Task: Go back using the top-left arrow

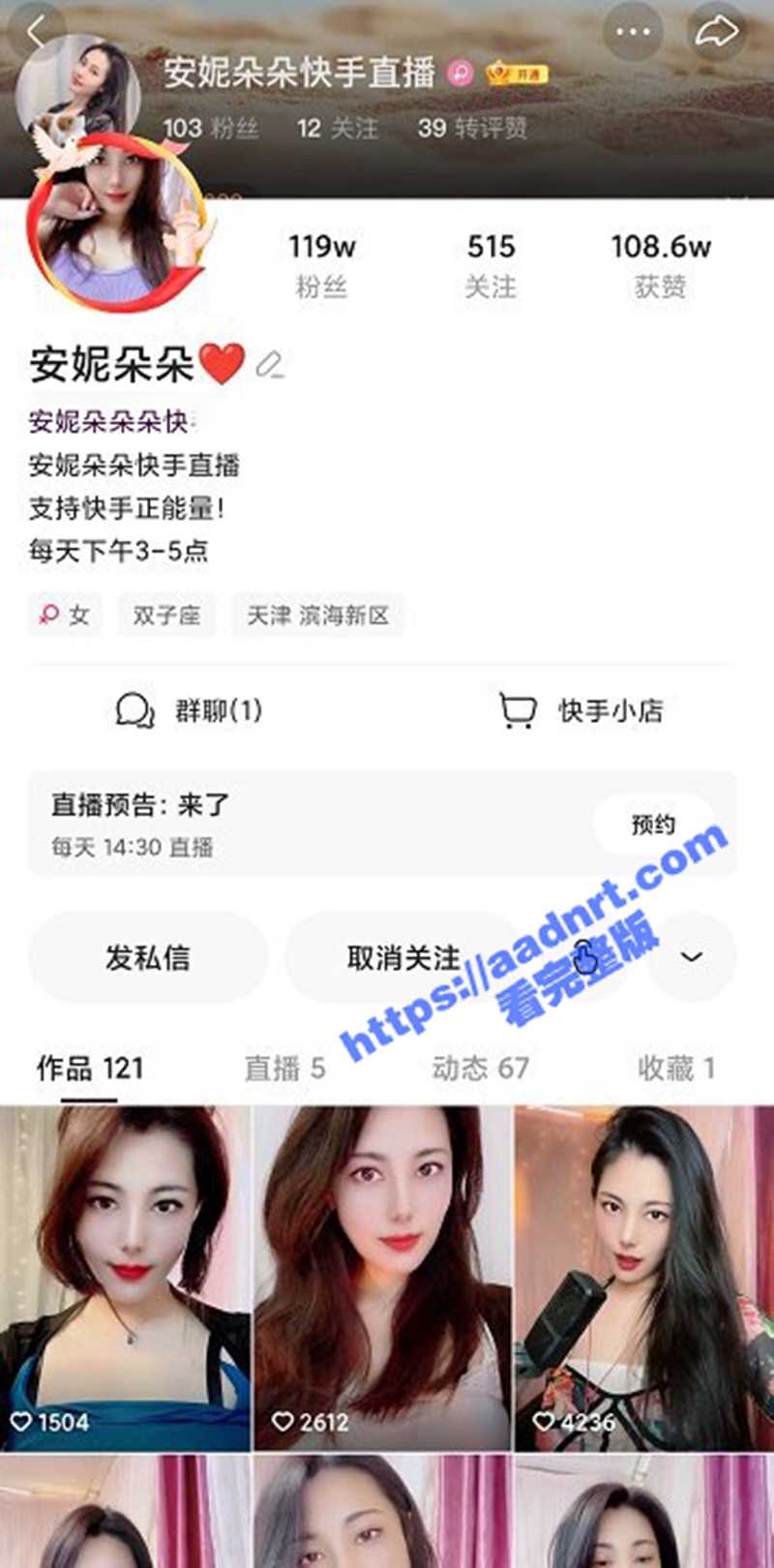Action: click(37, 31)
